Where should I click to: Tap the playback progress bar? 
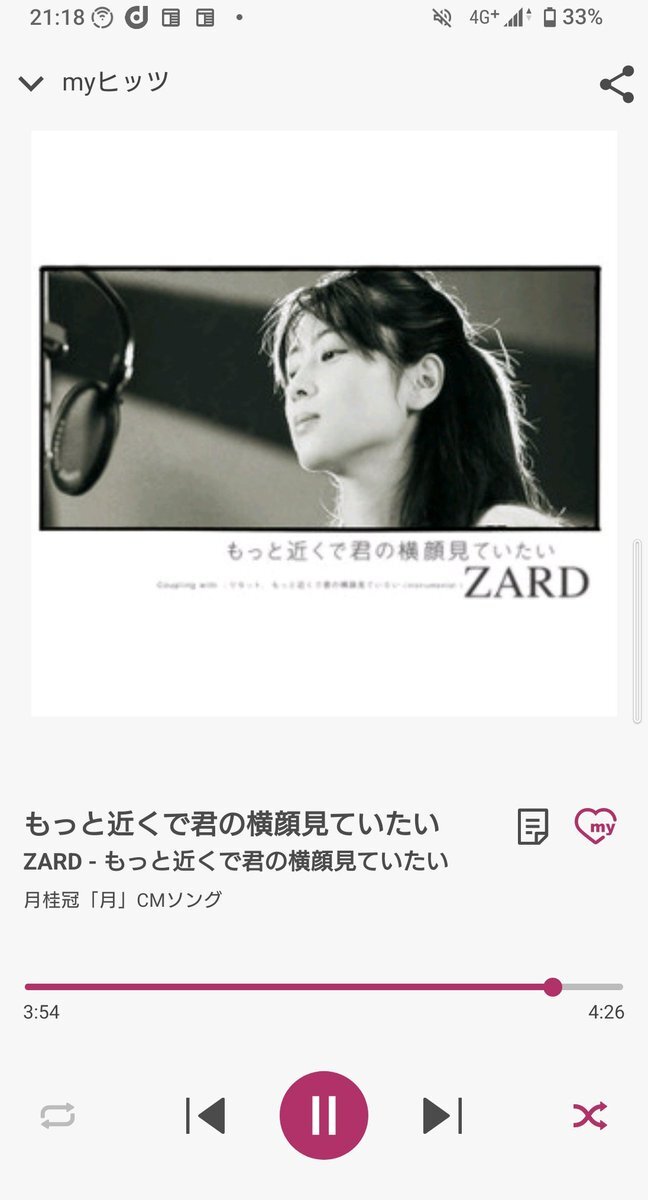click(300, 987)
